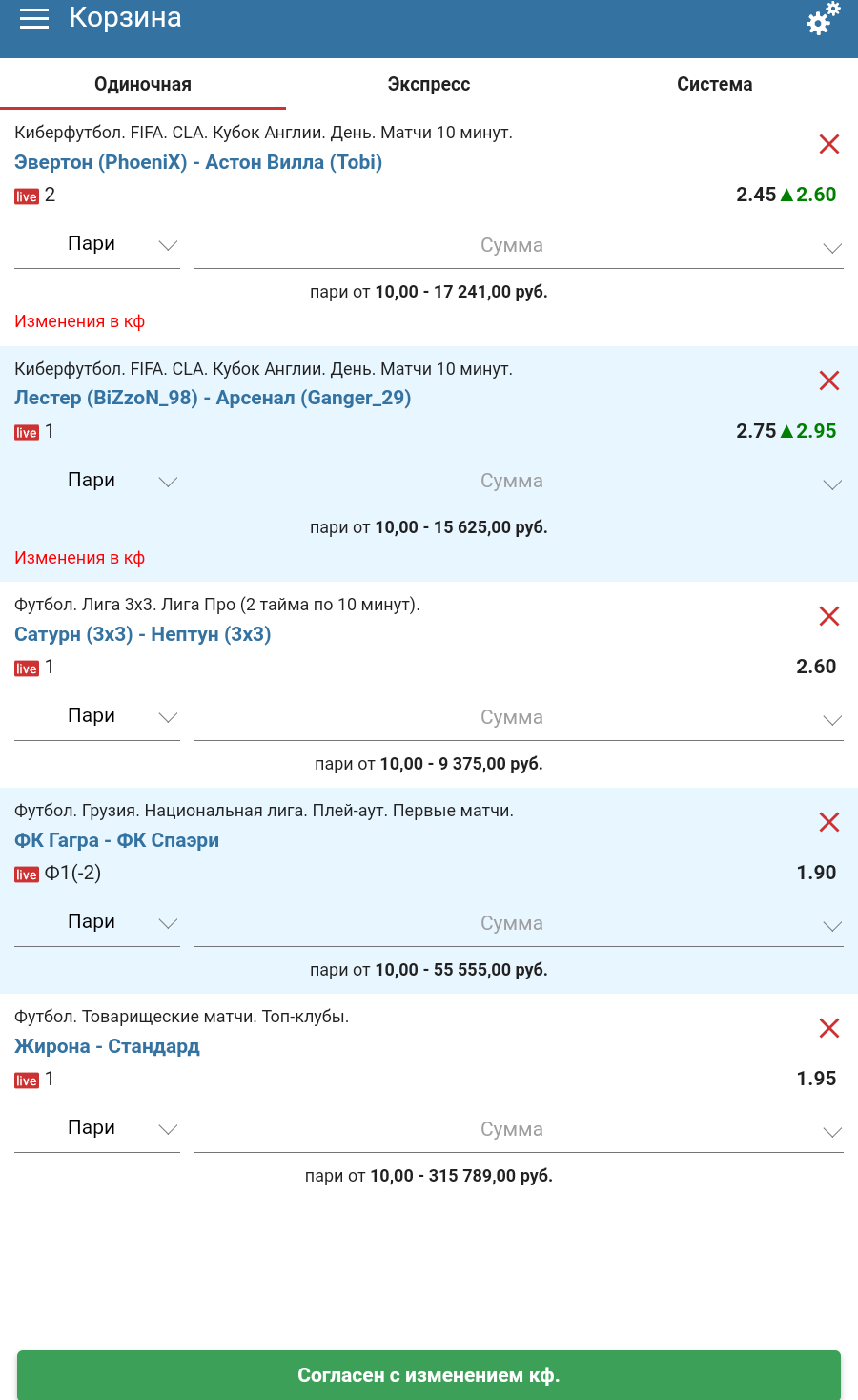Enter the Сумма for ФК Гагра bet
This screenshot has height=1400, width=858.
click(x=511, y=923)
